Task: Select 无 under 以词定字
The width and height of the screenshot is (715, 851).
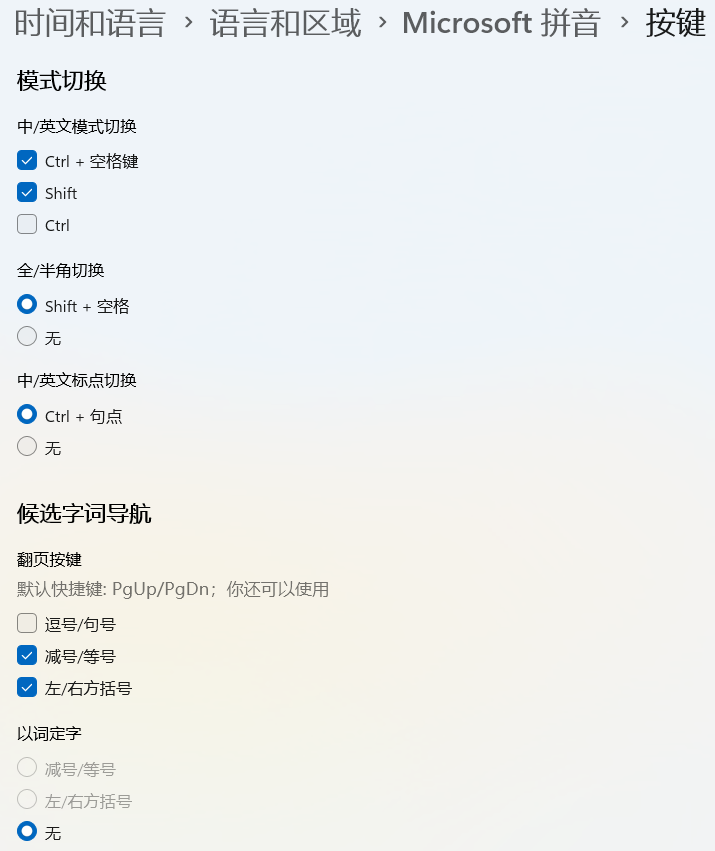Action: pos(27,831)
